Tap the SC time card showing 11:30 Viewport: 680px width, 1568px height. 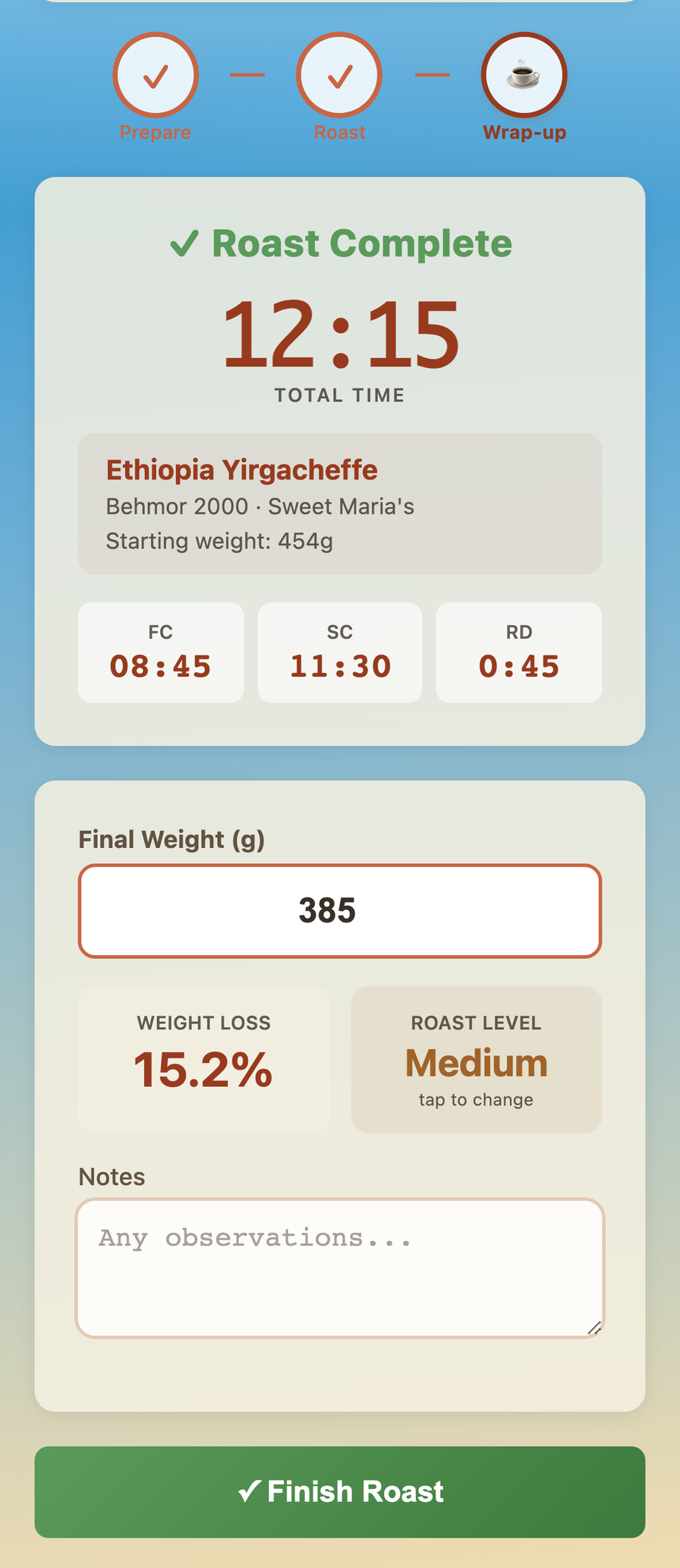340,652
